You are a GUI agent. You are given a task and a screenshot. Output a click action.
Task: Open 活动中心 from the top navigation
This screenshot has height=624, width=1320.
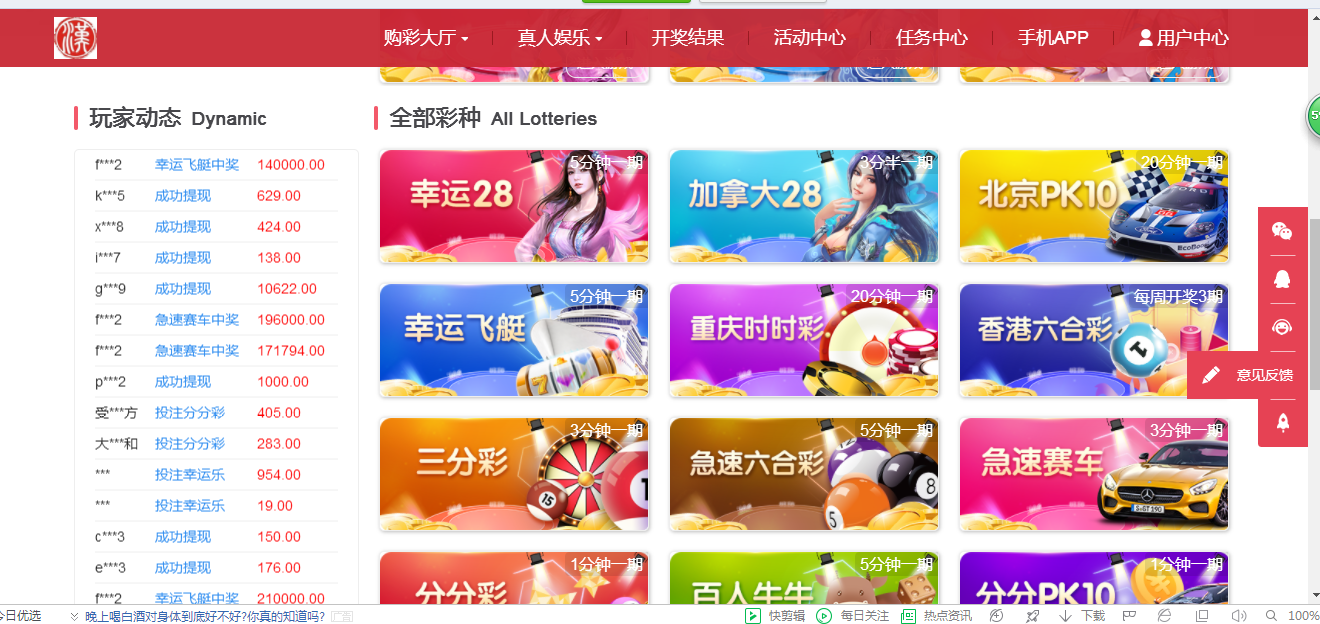tap(809, 38)
